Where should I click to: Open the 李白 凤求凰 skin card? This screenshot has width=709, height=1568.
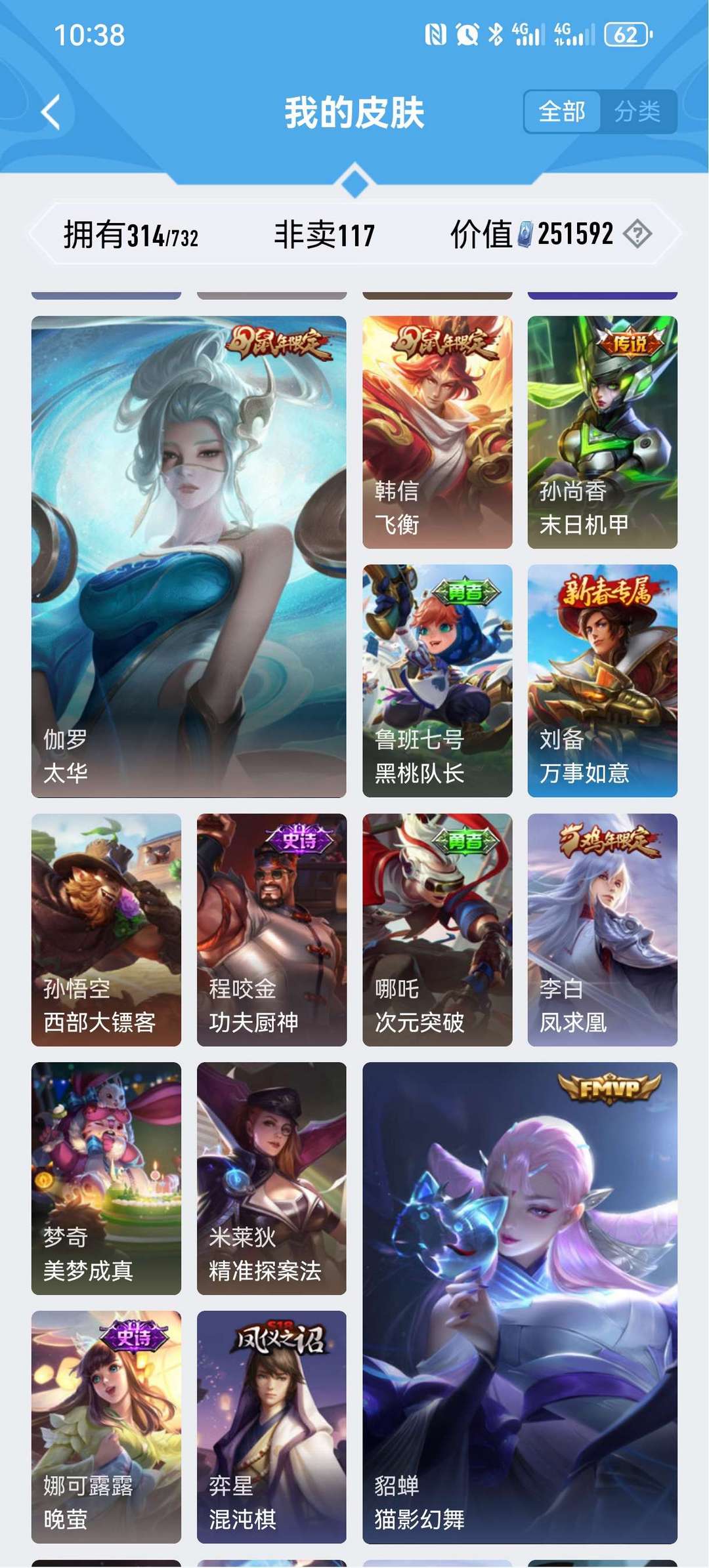pos(603,930)
